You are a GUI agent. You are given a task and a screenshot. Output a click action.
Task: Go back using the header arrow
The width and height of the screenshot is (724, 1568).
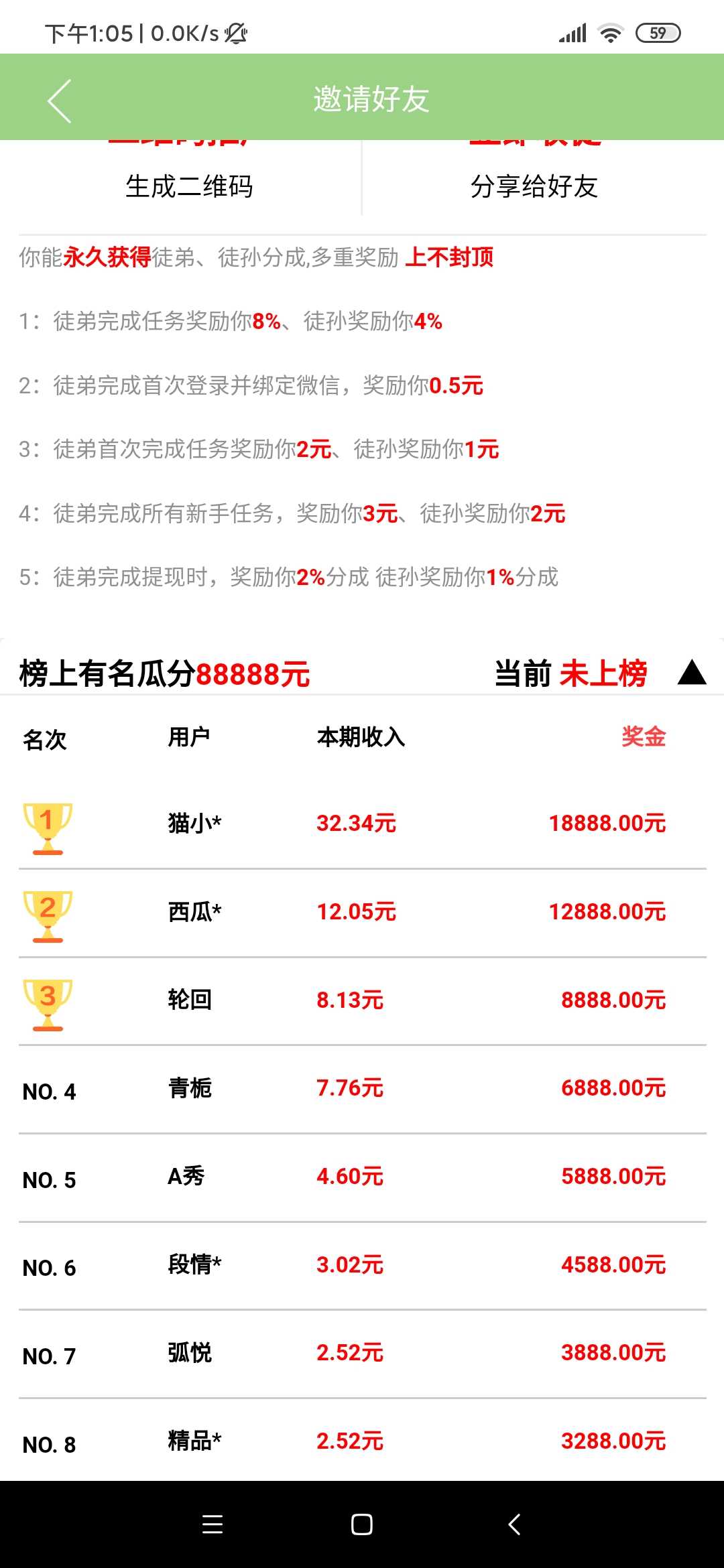(x=59, y=101)
